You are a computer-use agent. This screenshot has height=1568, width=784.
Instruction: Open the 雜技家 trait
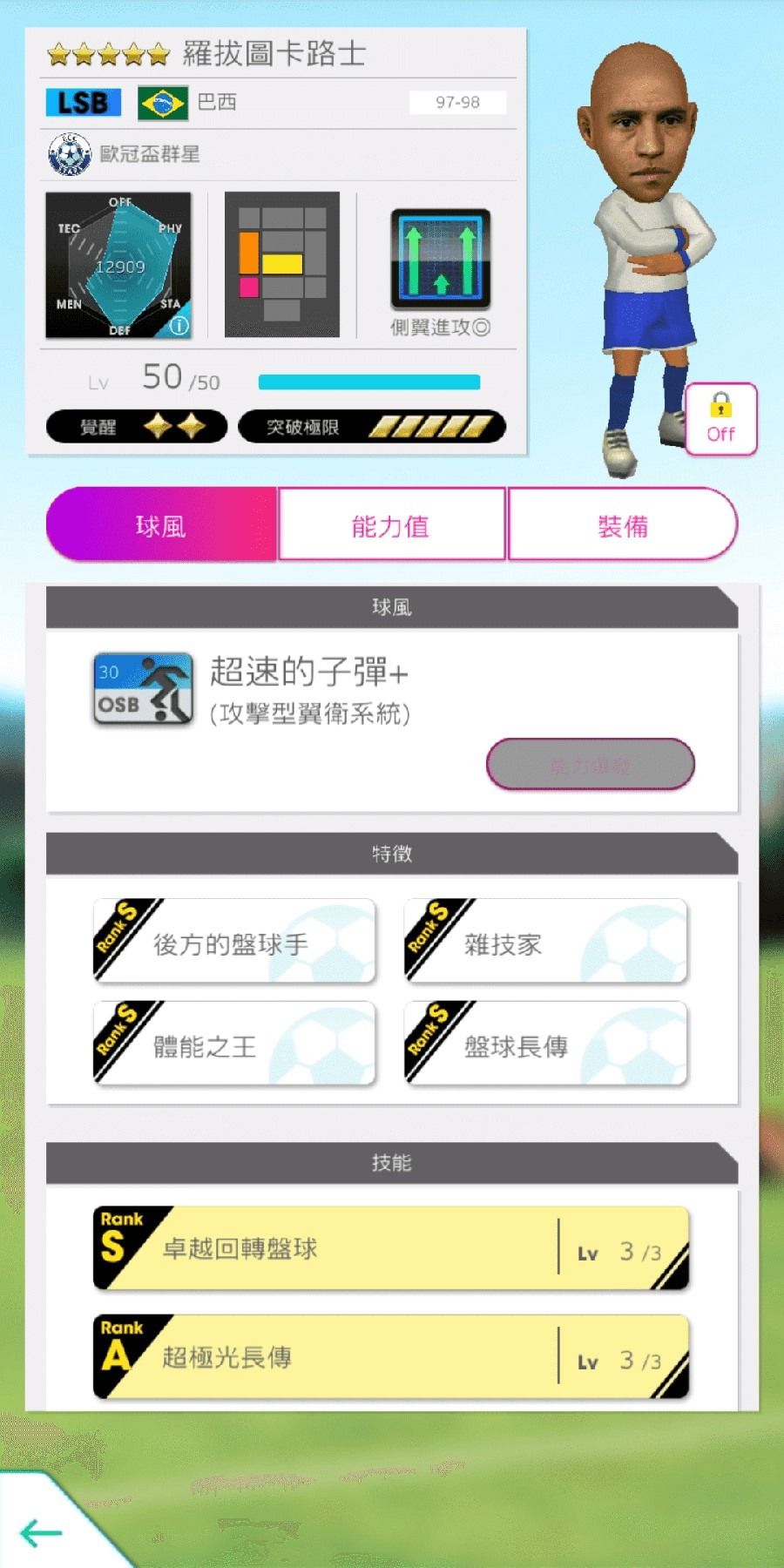tap(545, 942)
